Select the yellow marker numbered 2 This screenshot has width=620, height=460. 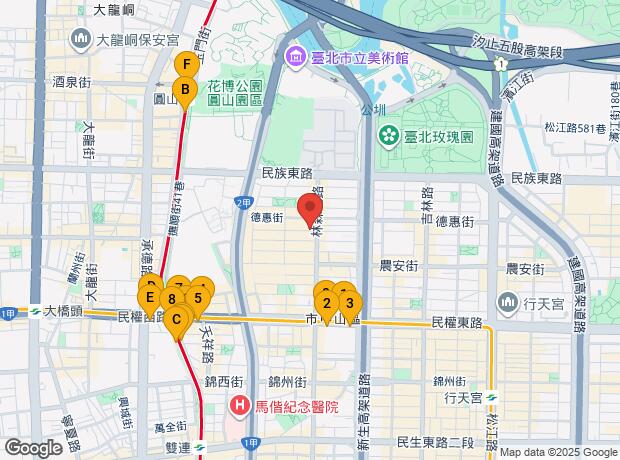(x=326, y=302)
